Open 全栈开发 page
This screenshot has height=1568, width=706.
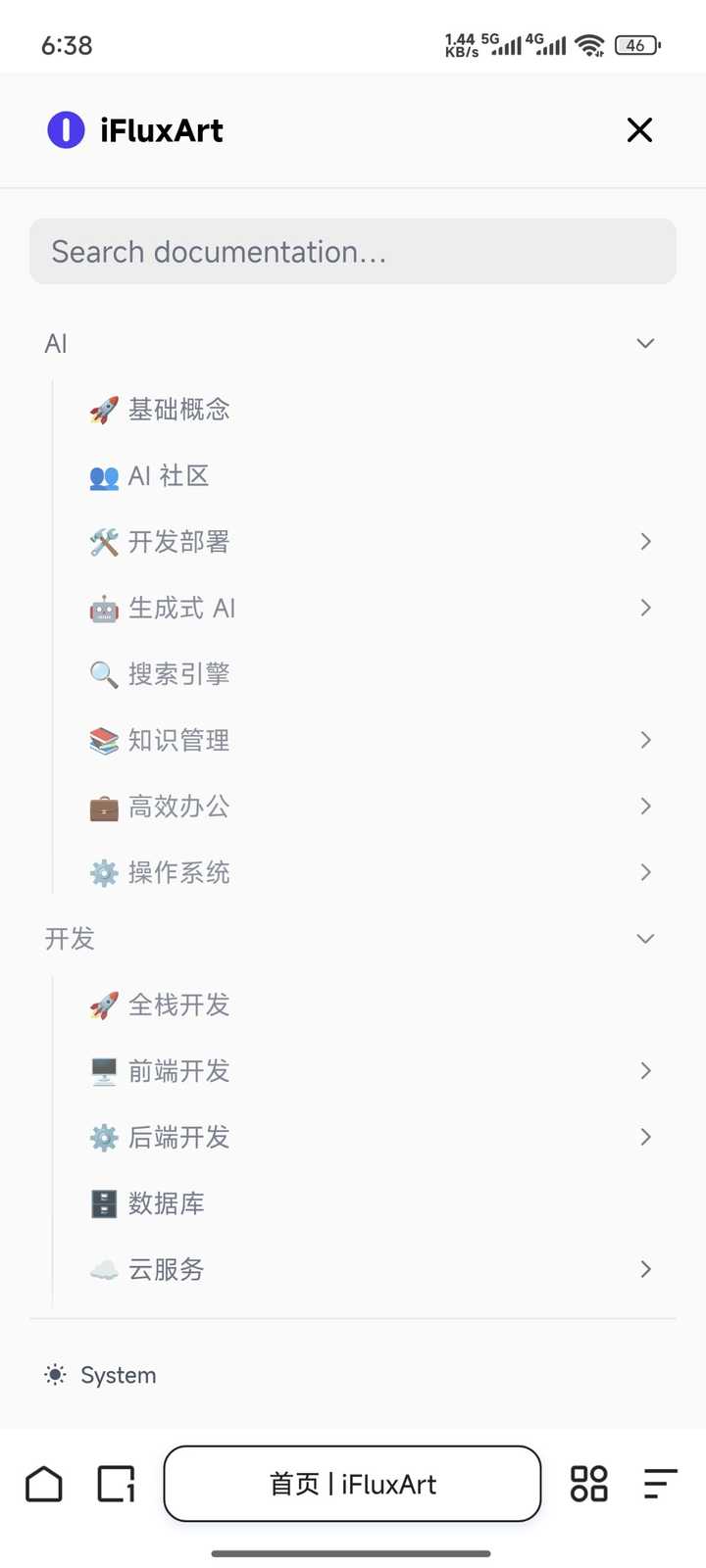[178, 1004]
